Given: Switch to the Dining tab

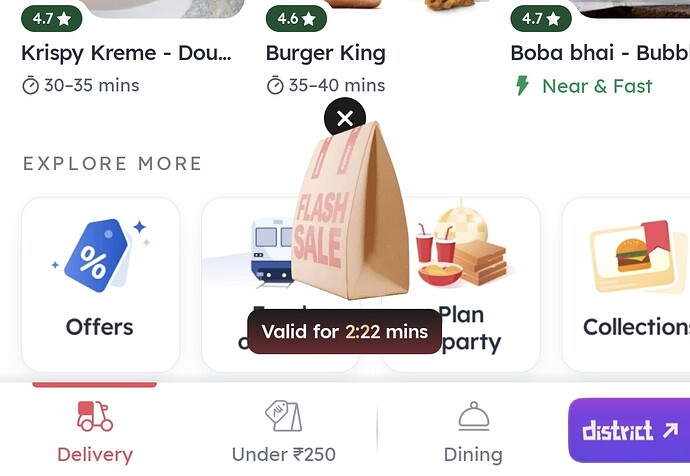Looking at the screenshot, I should click(473, 432).
